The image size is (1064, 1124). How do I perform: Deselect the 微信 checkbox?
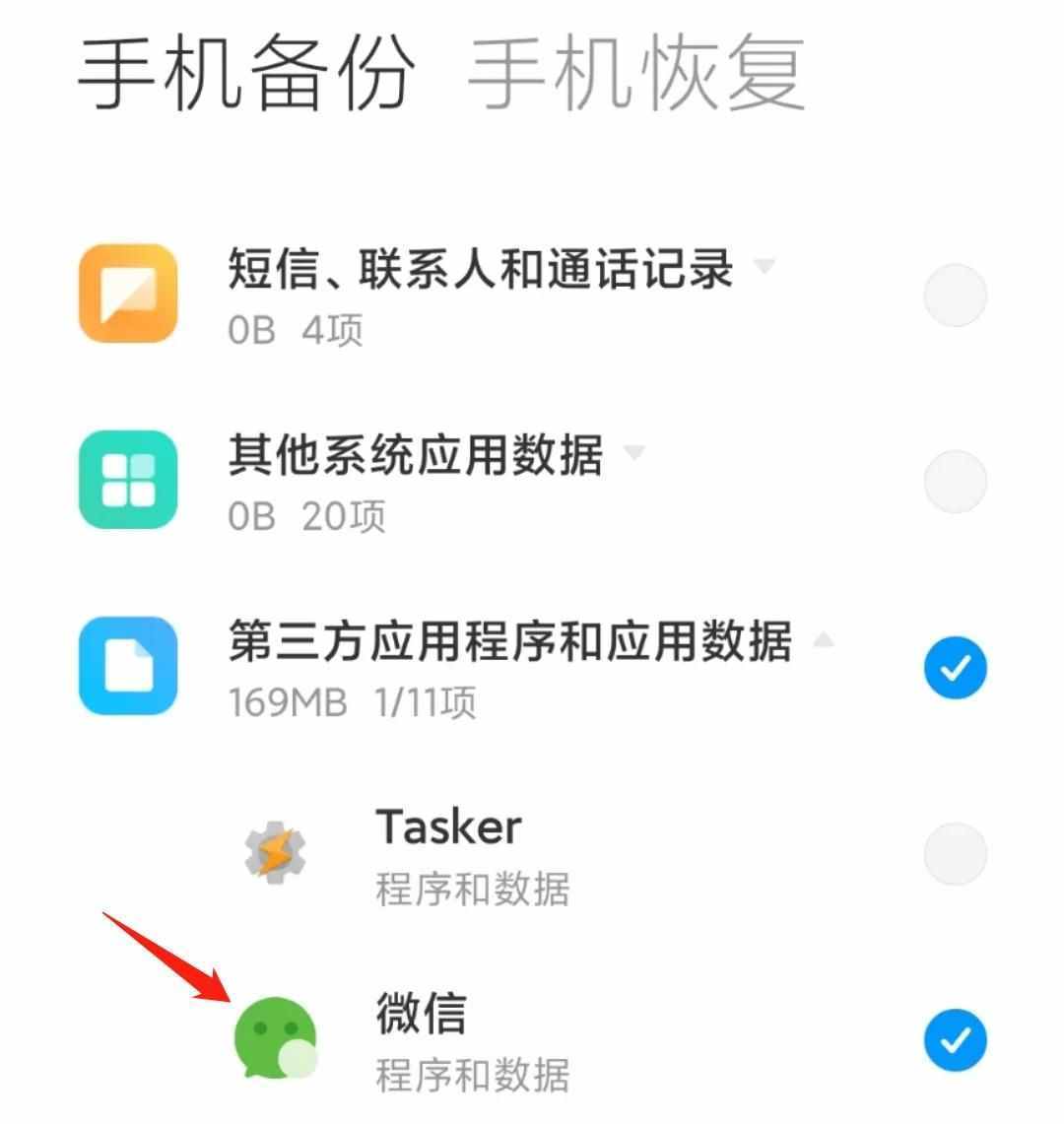click(955, 1041)
